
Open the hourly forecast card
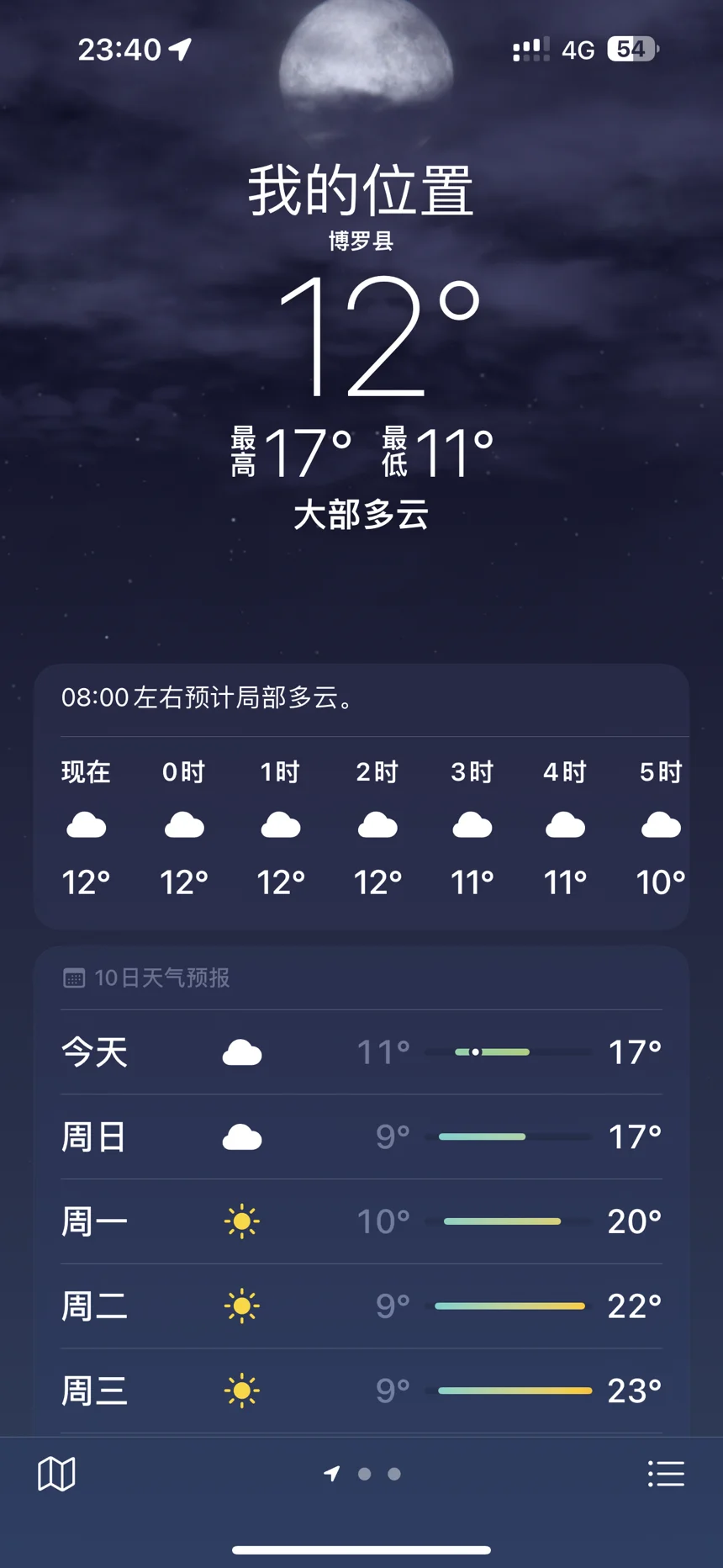(x=361, y=829)
